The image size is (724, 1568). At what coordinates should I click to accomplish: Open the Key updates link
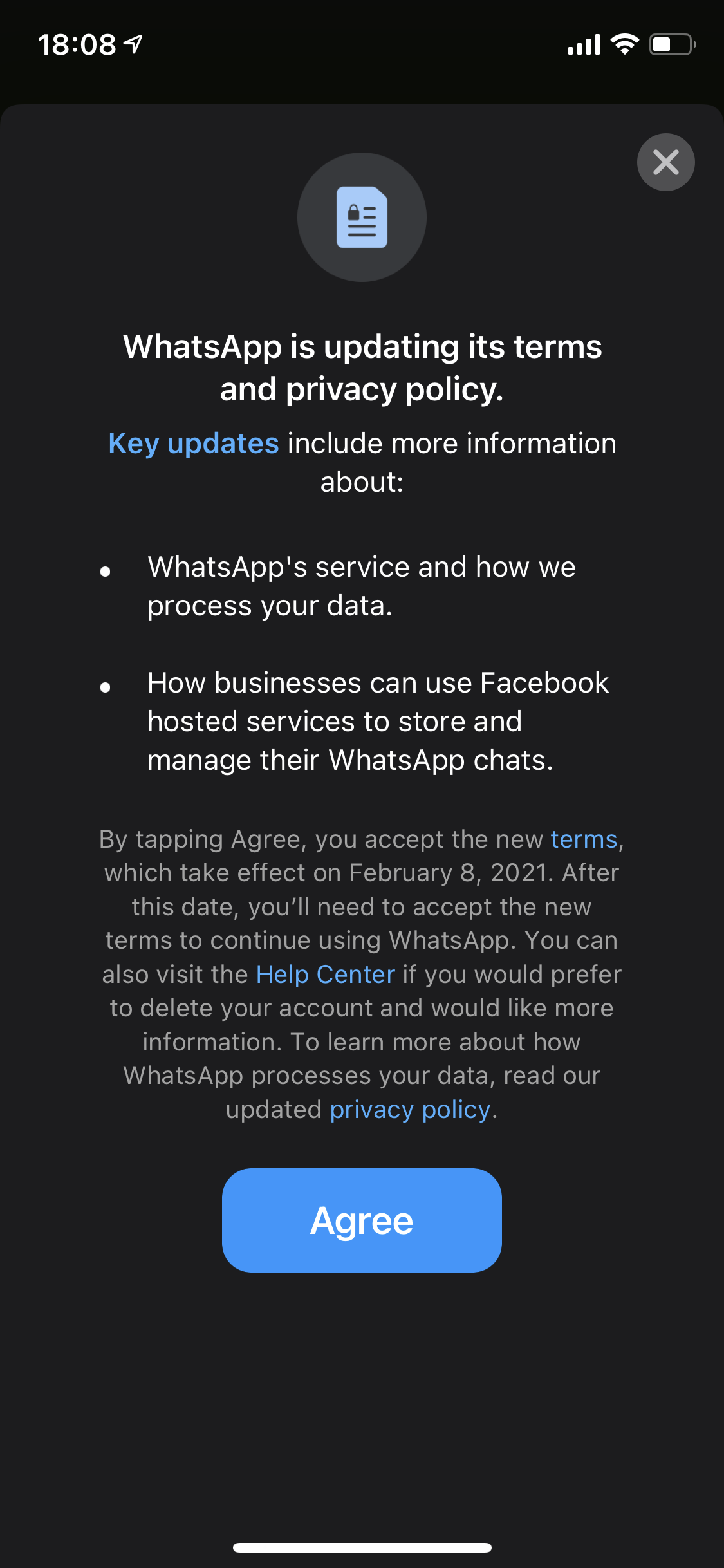(x=194, y=444)
